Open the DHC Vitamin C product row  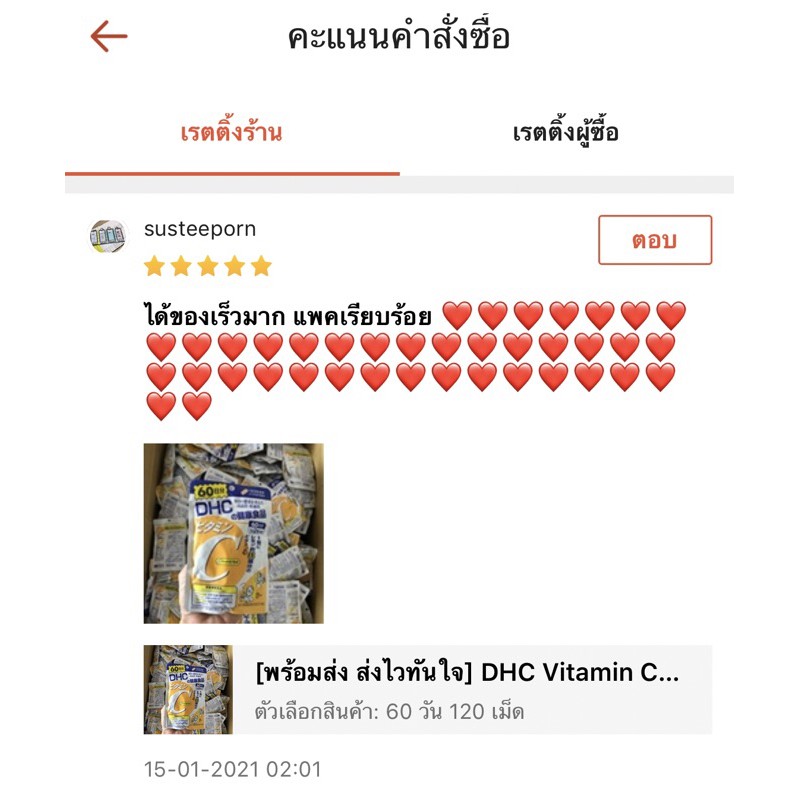[x=428, y=690]
